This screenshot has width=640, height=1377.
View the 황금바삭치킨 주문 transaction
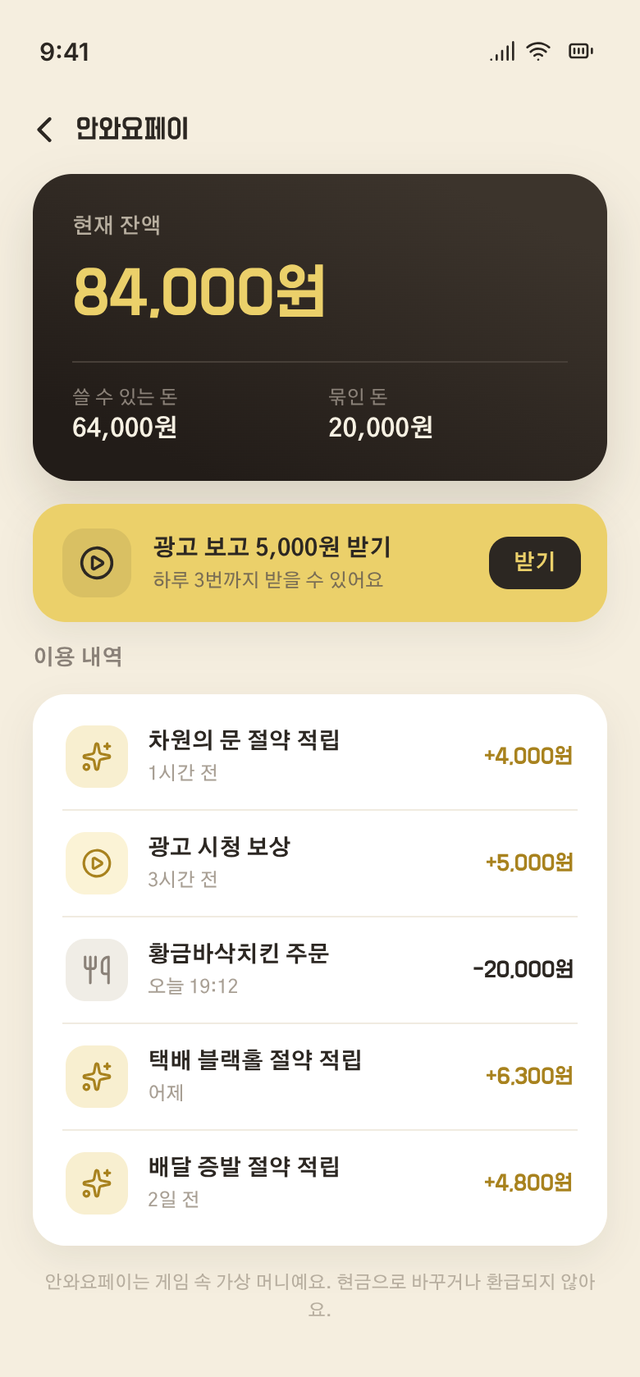tap(320, 970)
